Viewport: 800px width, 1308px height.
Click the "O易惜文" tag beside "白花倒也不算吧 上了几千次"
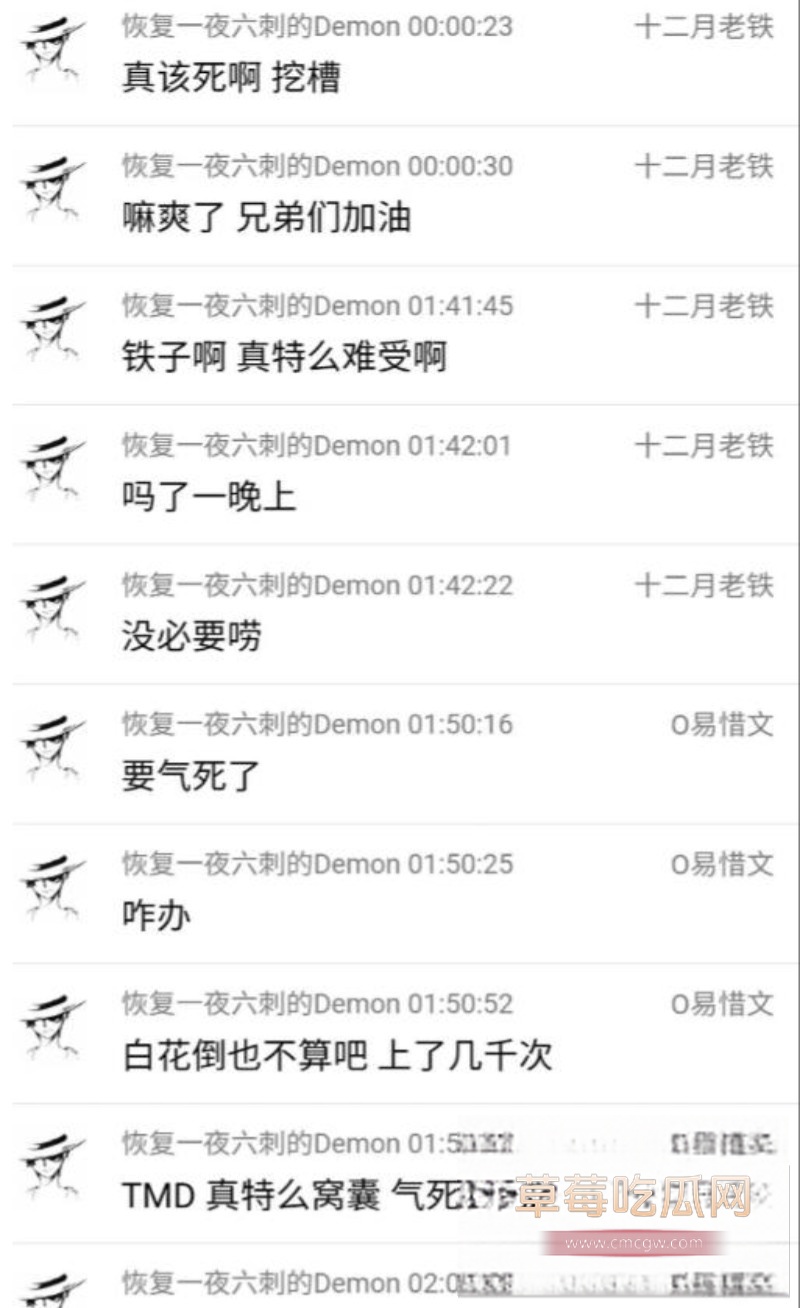(x=722, y=1004)
